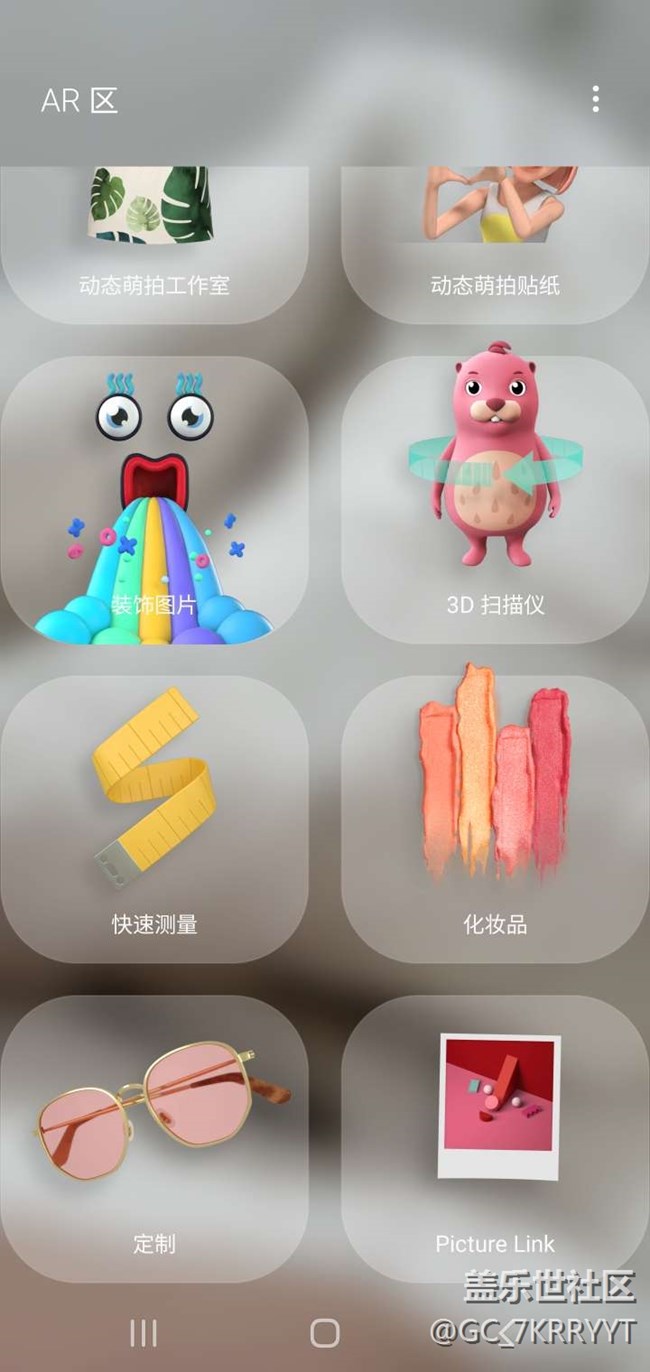Open the more options overflow menu
The height and width of the screenshot is (1372, 650).
point(595,99)
